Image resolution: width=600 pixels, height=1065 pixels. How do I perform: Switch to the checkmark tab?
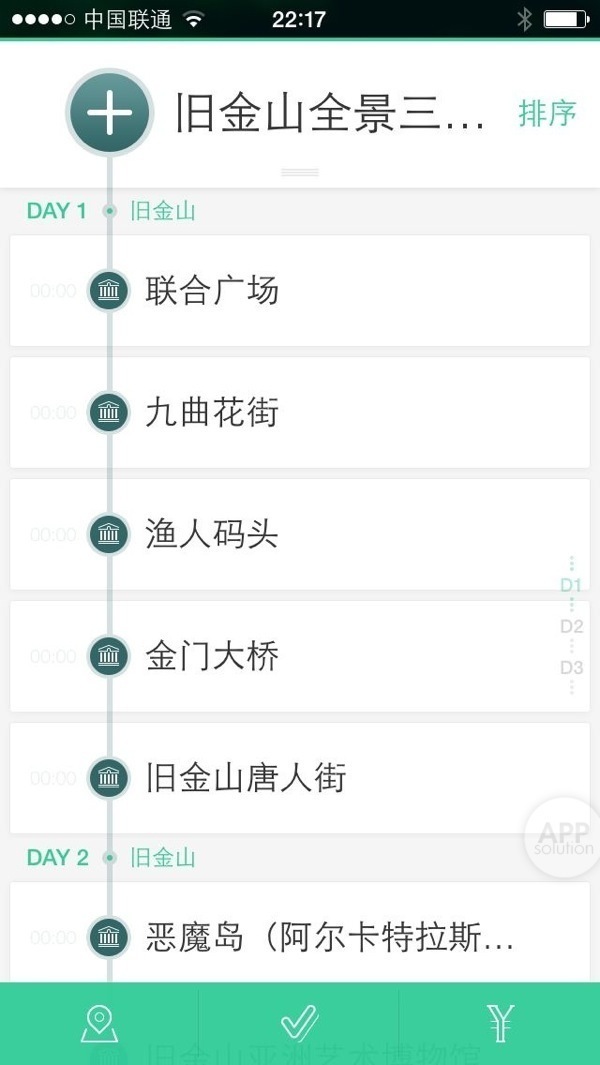(299, 1023)
